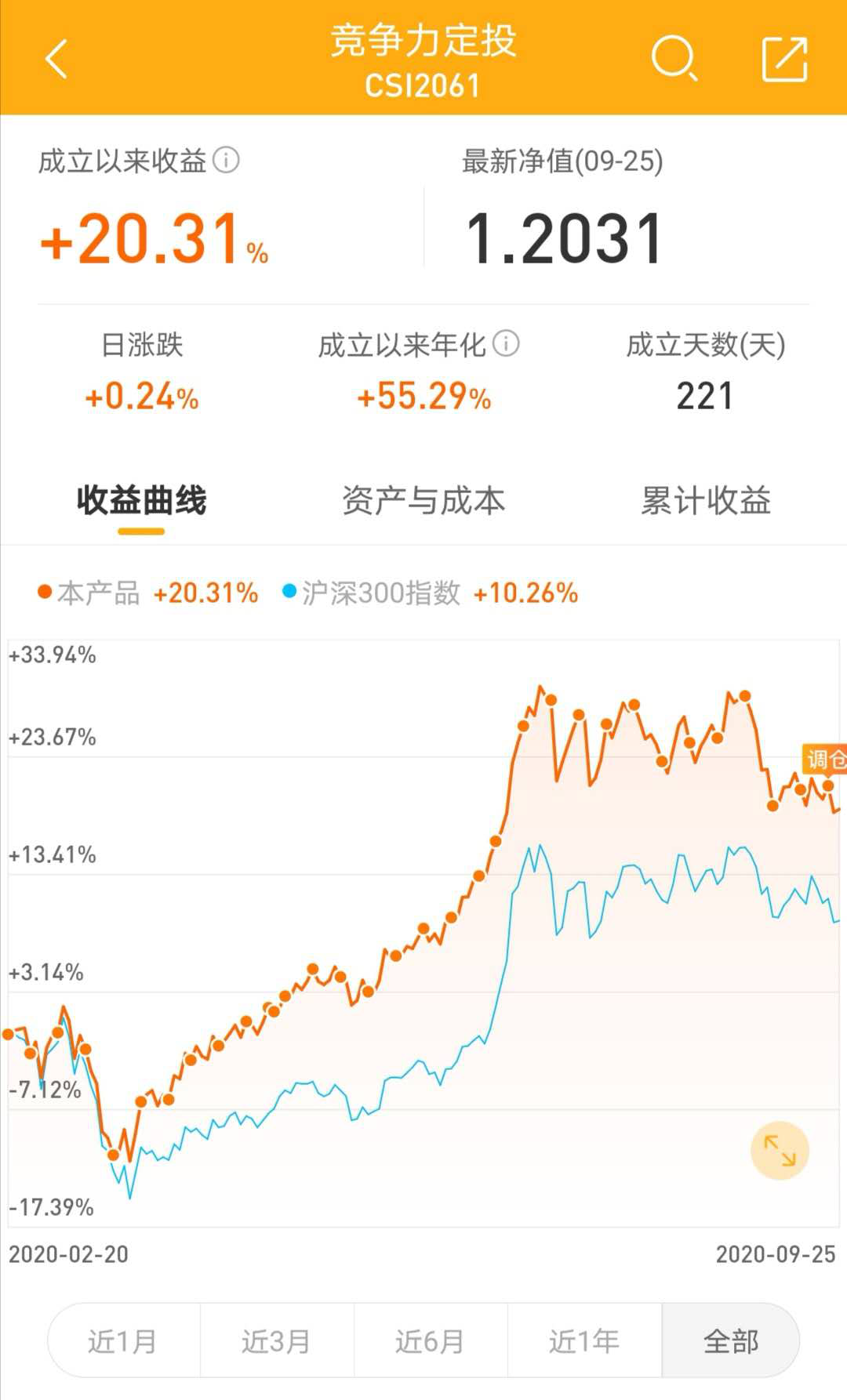847x1400 pixels.
Task: Go back using the top-left arrow
Action: click(56, 60)
